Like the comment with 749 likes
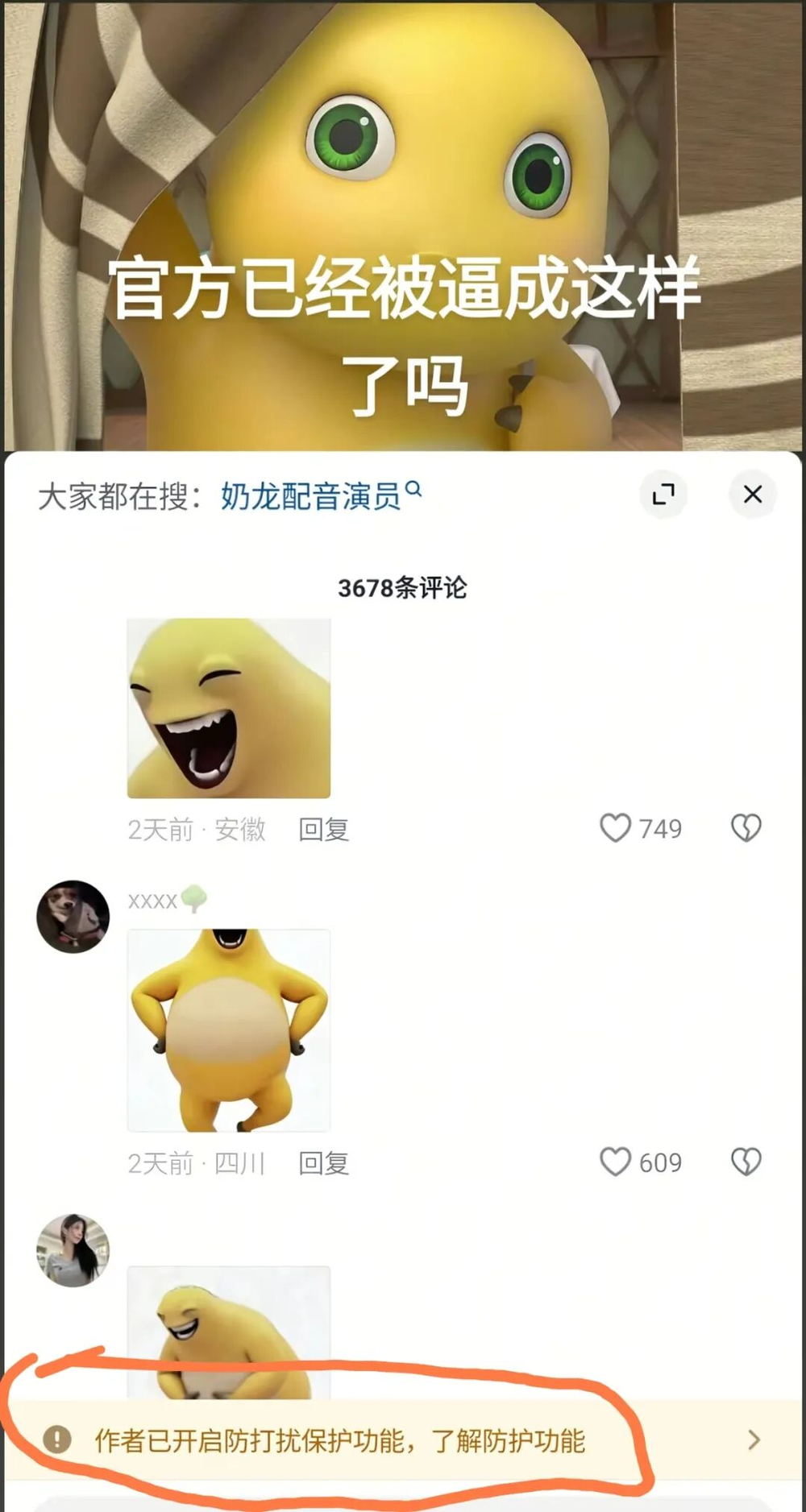The image size is (806, 1512). point(616,828)
